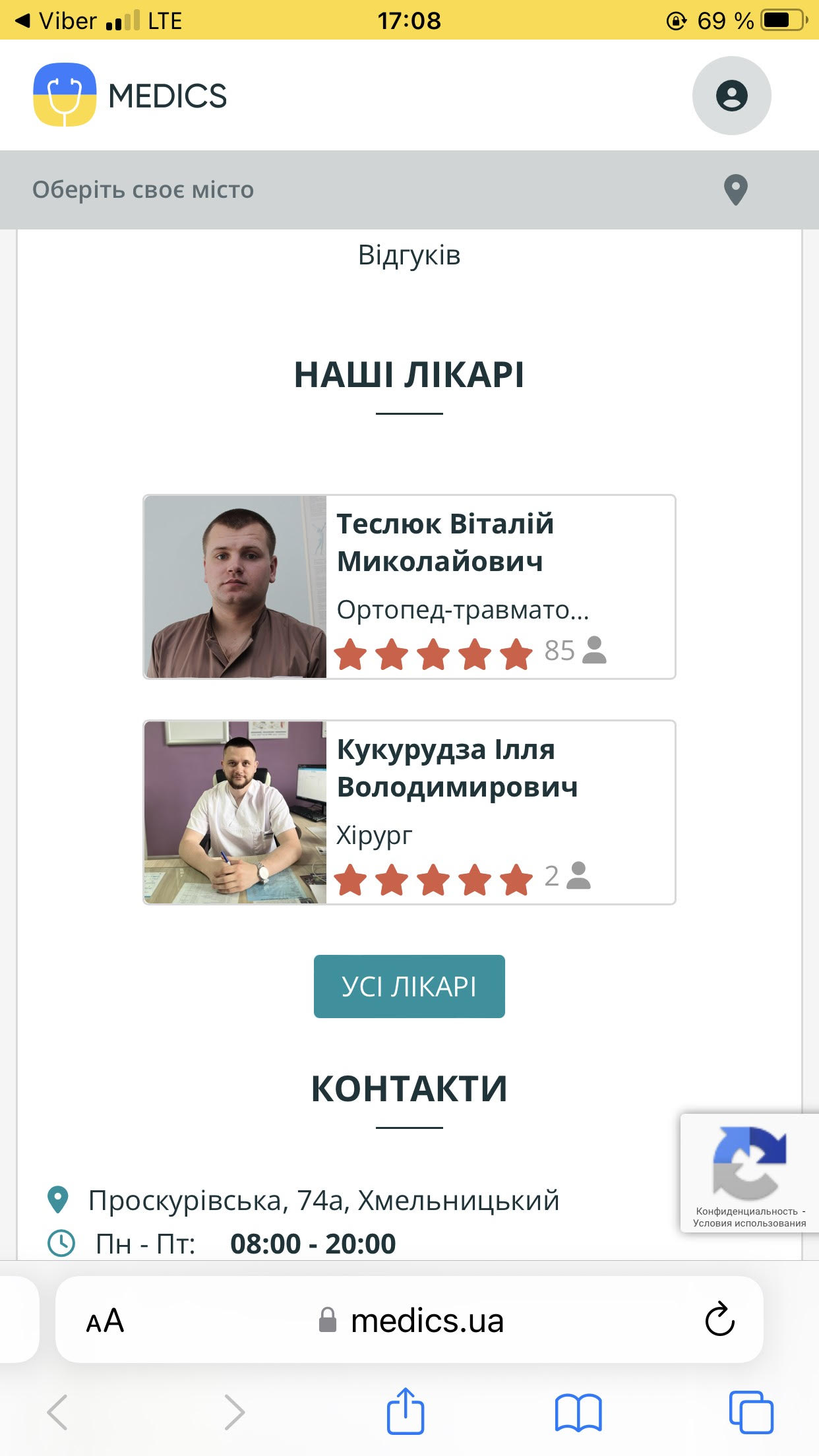Open Safari's AA page settings
819x1456 pixels.
point(105,1320)
